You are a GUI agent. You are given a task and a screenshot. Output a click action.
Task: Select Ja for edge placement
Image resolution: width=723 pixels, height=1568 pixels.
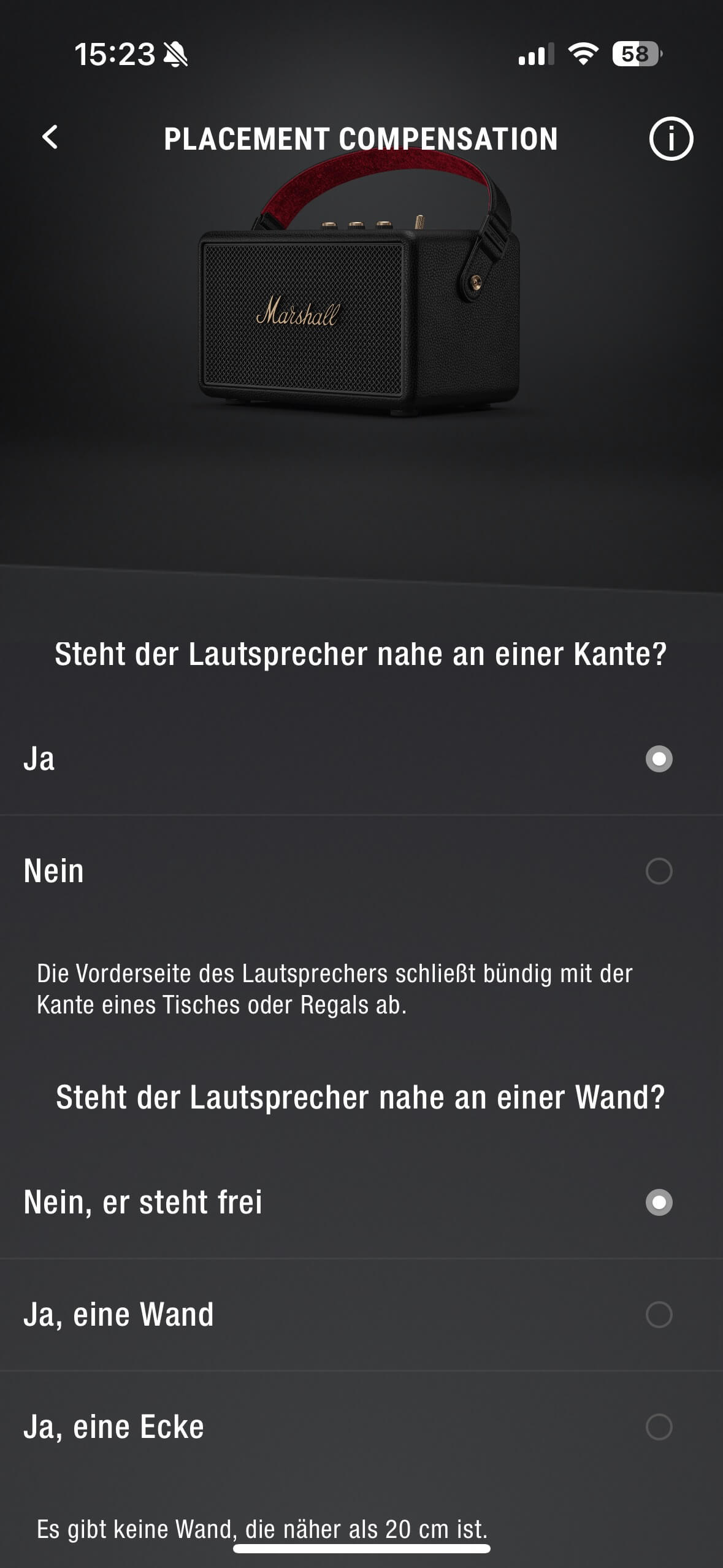(x=659, y=759)
